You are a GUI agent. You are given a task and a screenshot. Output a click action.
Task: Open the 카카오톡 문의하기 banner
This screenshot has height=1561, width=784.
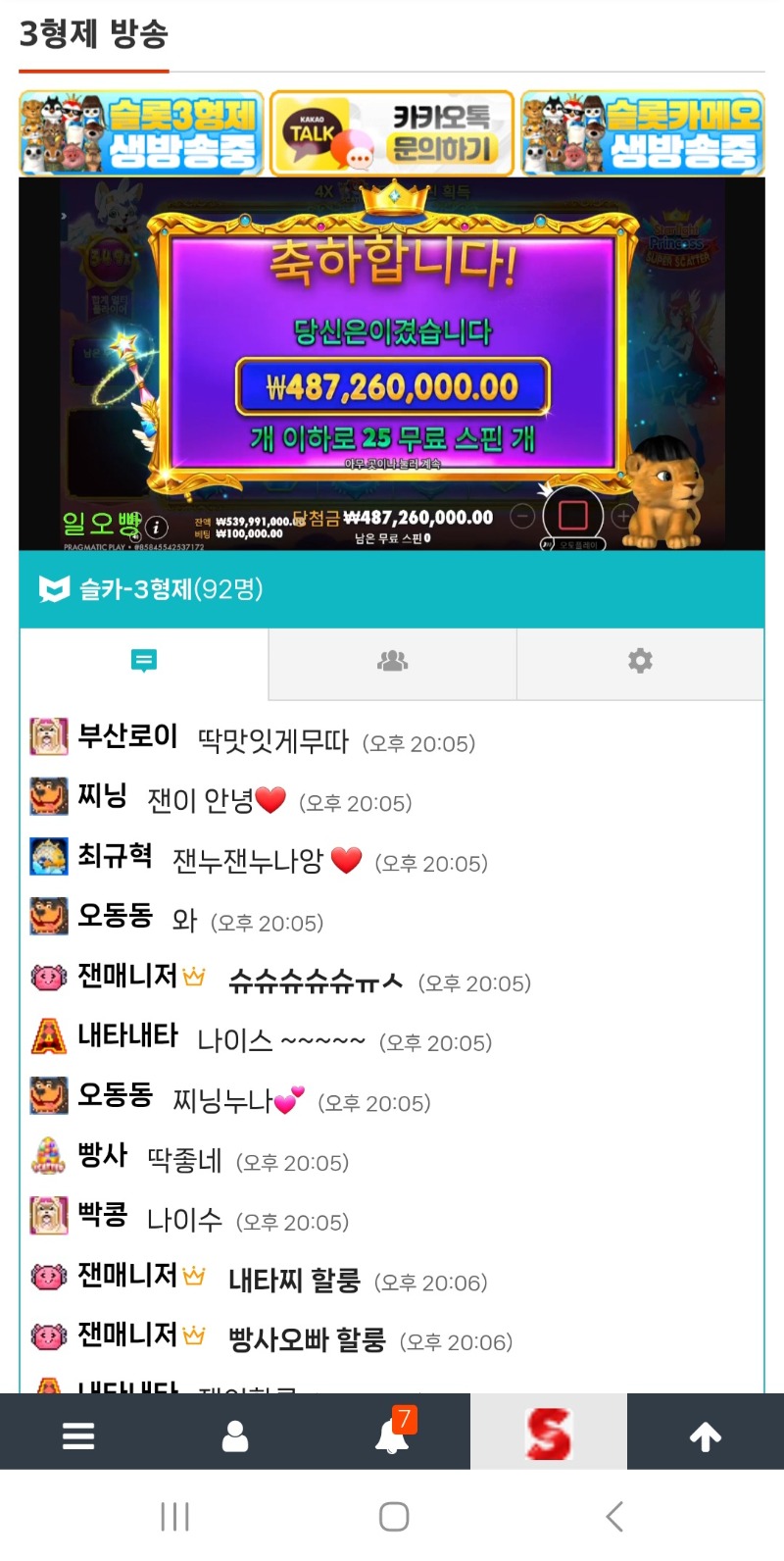(x=392, y=133)
